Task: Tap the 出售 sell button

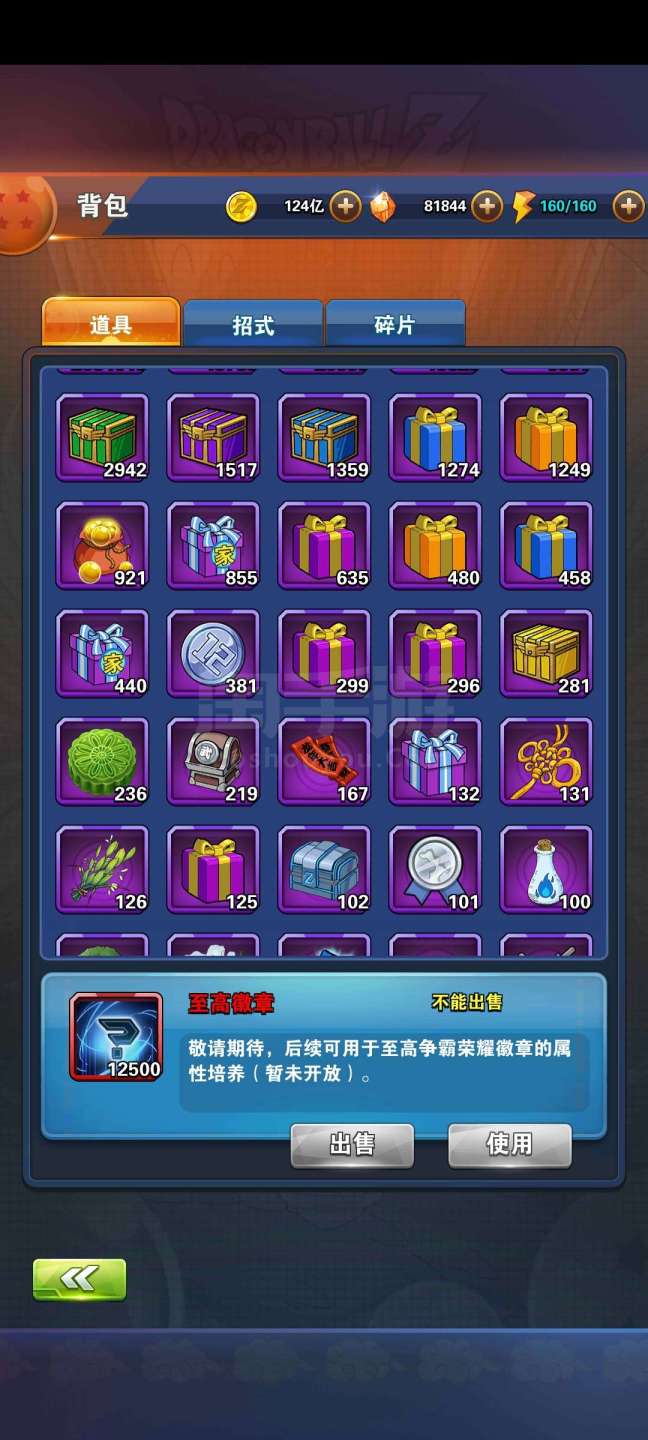Action: [x=352, y=1144]
